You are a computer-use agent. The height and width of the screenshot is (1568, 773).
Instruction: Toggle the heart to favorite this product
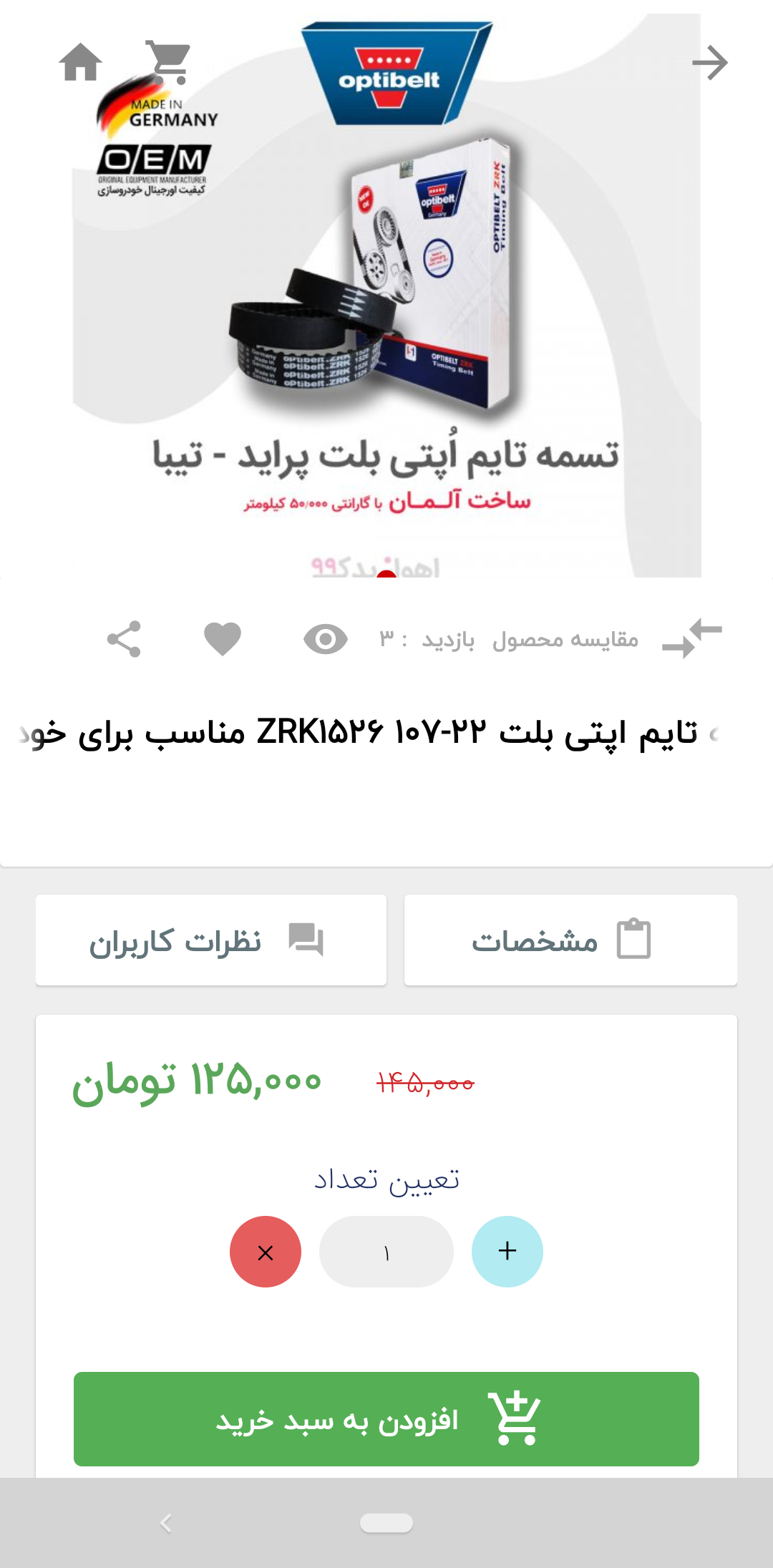point(222,639)
